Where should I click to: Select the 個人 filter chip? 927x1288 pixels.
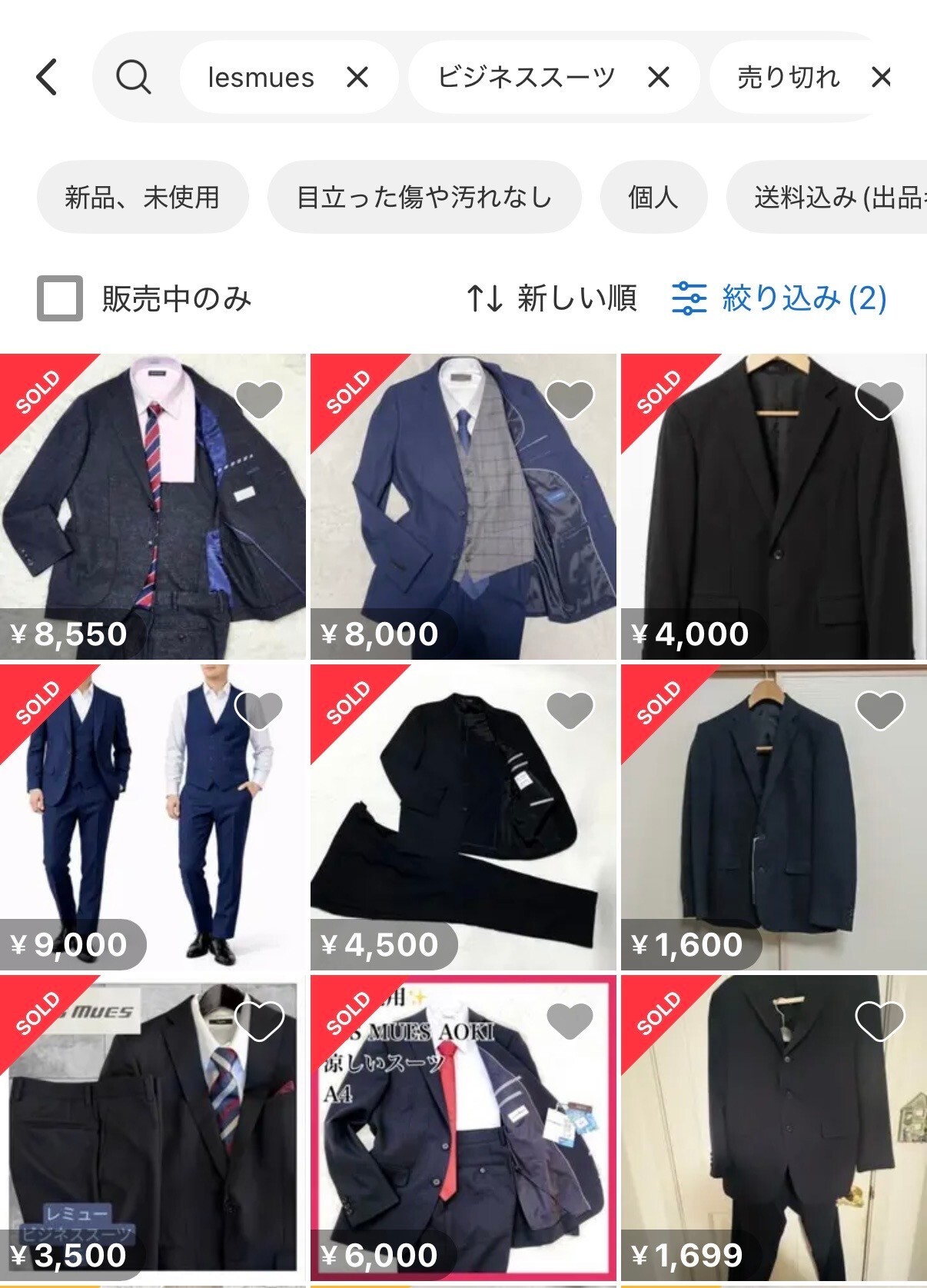[653, 198]
